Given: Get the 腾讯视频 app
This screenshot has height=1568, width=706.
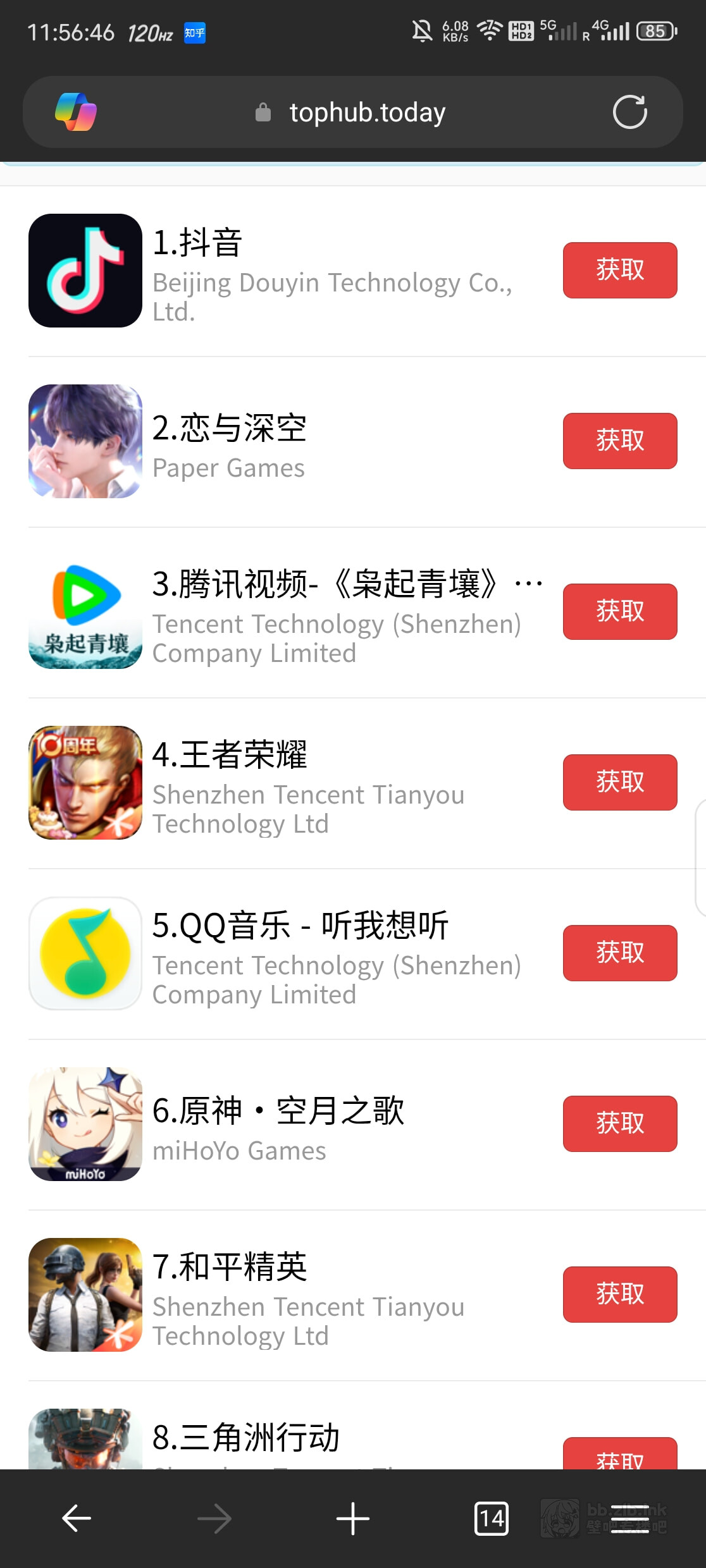Looking at the screenshot, I should tap(619, 611).
